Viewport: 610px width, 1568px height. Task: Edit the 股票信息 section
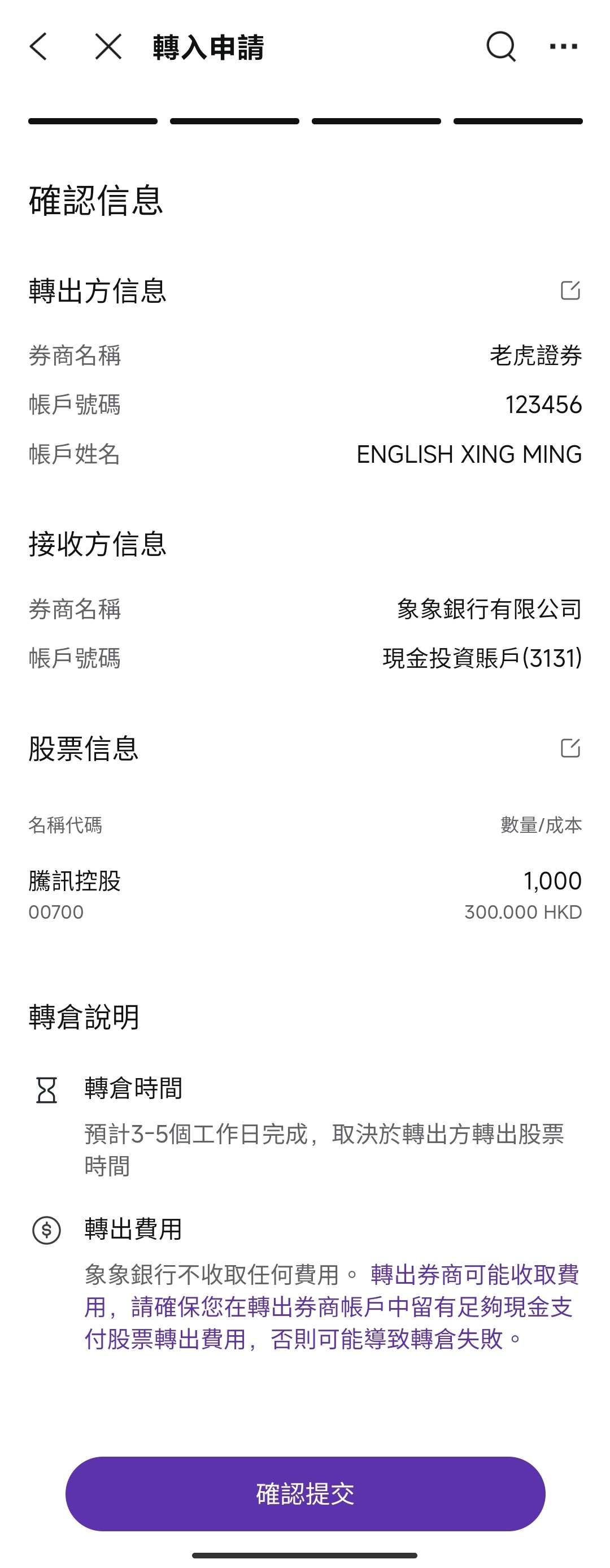coord(570,748)
